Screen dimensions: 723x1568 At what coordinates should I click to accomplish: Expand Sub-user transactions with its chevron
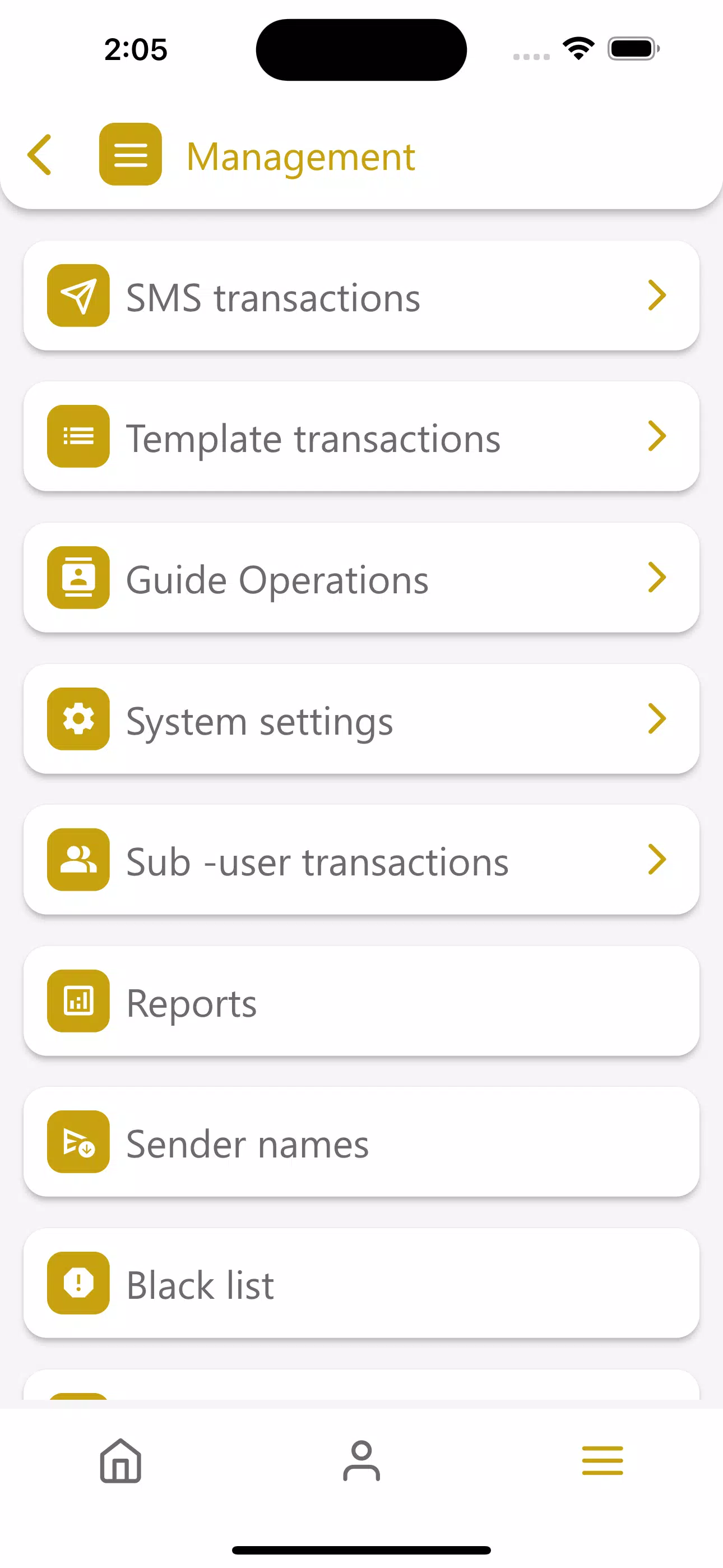(x=657, y=860)
